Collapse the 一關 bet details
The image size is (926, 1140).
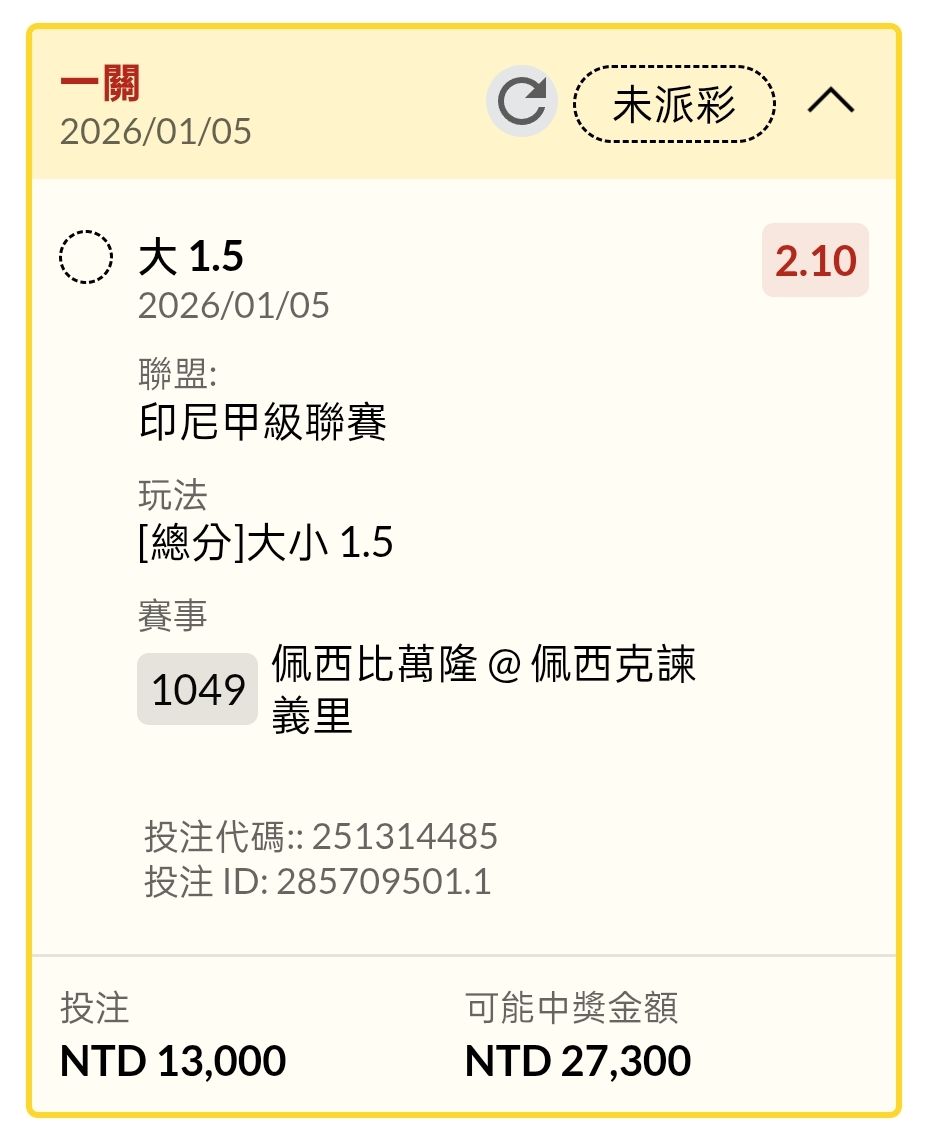click(x=830, y=101)
